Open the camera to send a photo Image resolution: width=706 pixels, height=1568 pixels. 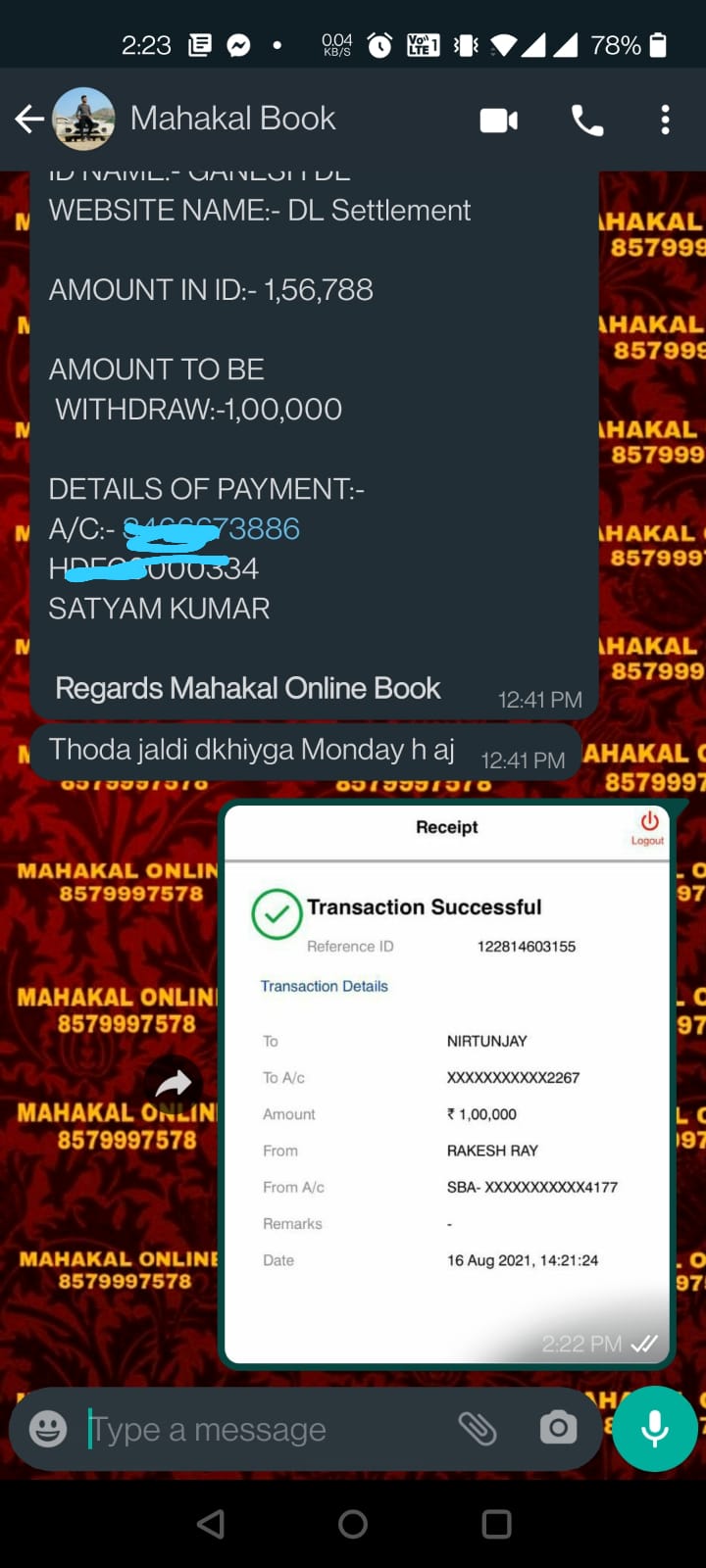click(x=558, y=1428)
